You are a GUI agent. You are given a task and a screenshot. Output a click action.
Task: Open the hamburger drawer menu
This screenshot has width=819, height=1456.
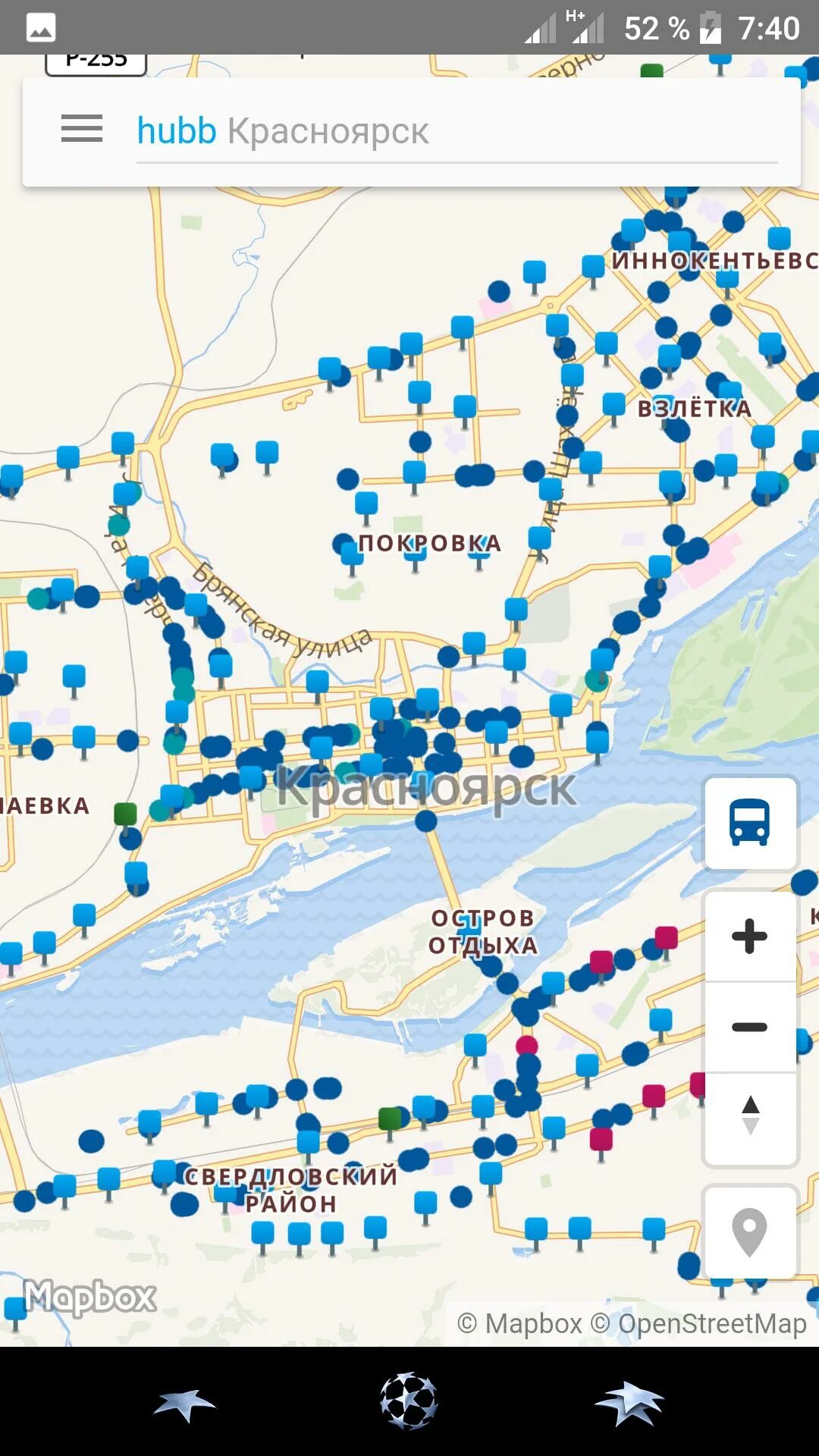(x=82, y=129)
